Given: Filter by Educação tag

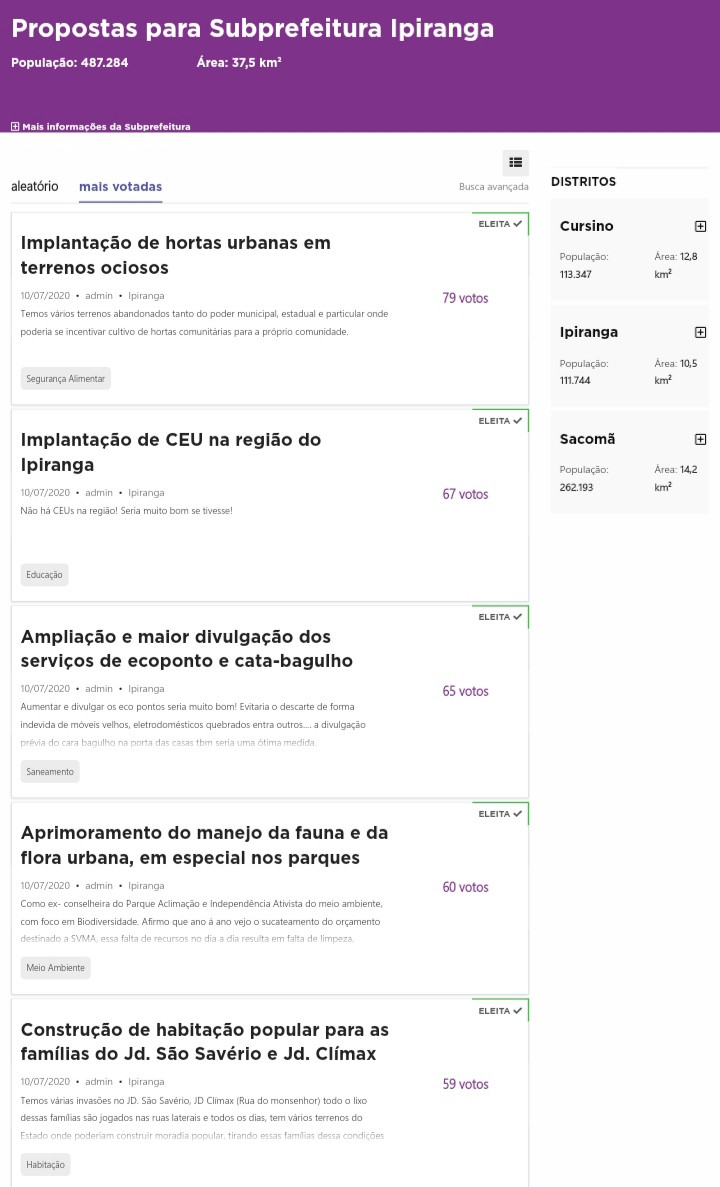Looking at the screenshot, I should point(45,575).
